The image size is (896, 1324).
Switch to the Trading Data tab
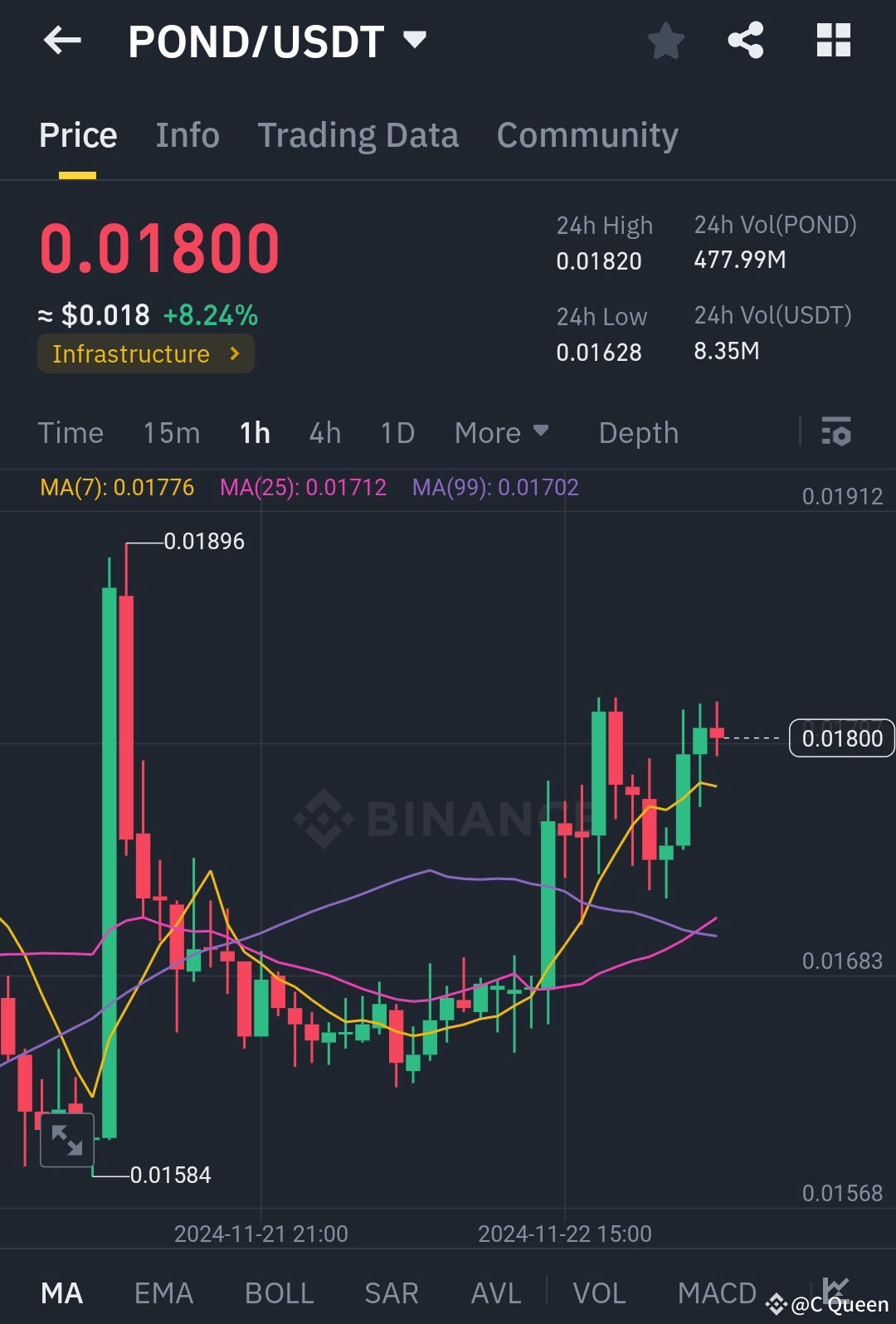click(358, 134)
